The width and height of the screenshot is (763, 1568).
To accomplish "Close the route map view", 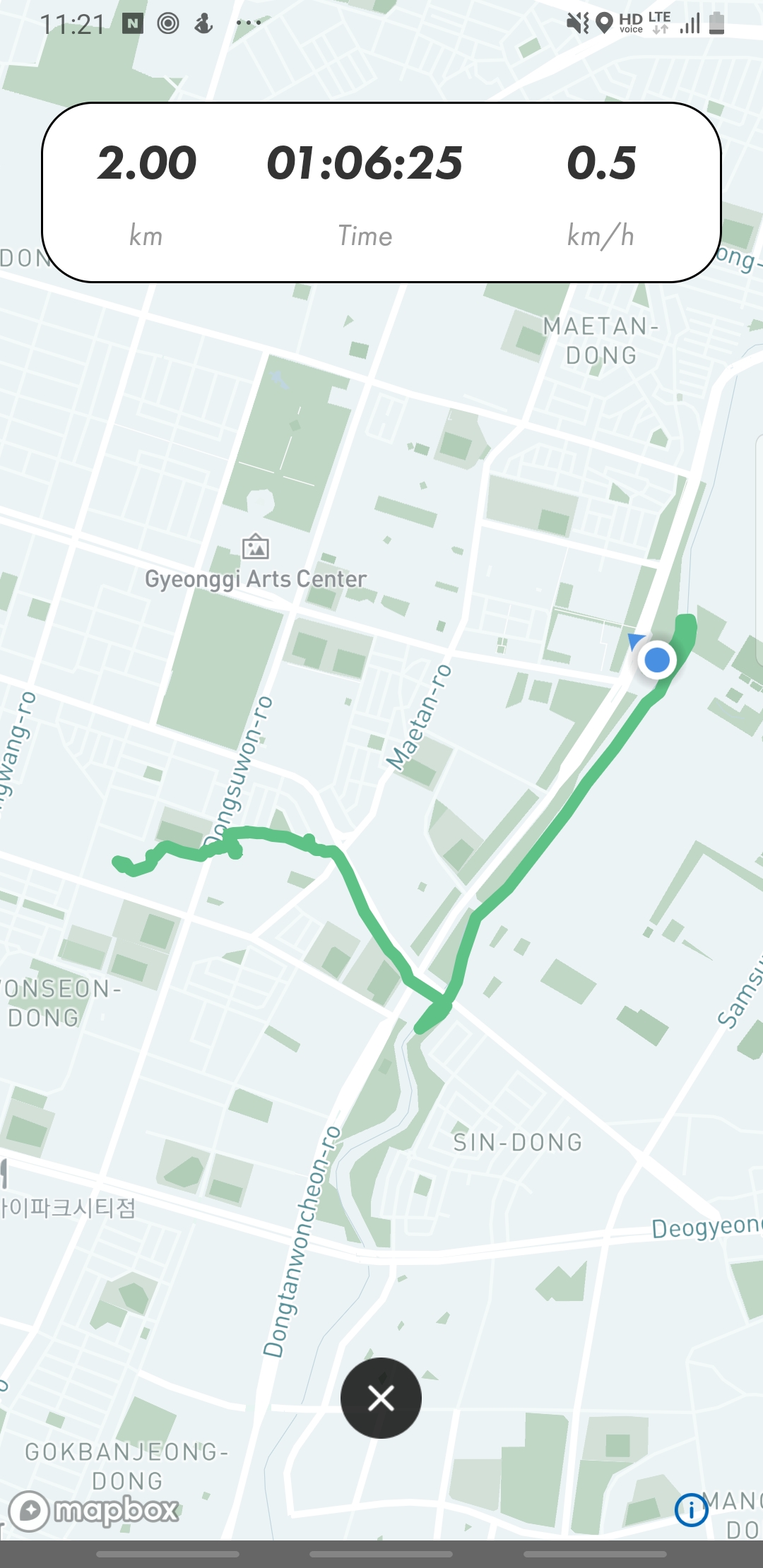I will coord(381,1398).
